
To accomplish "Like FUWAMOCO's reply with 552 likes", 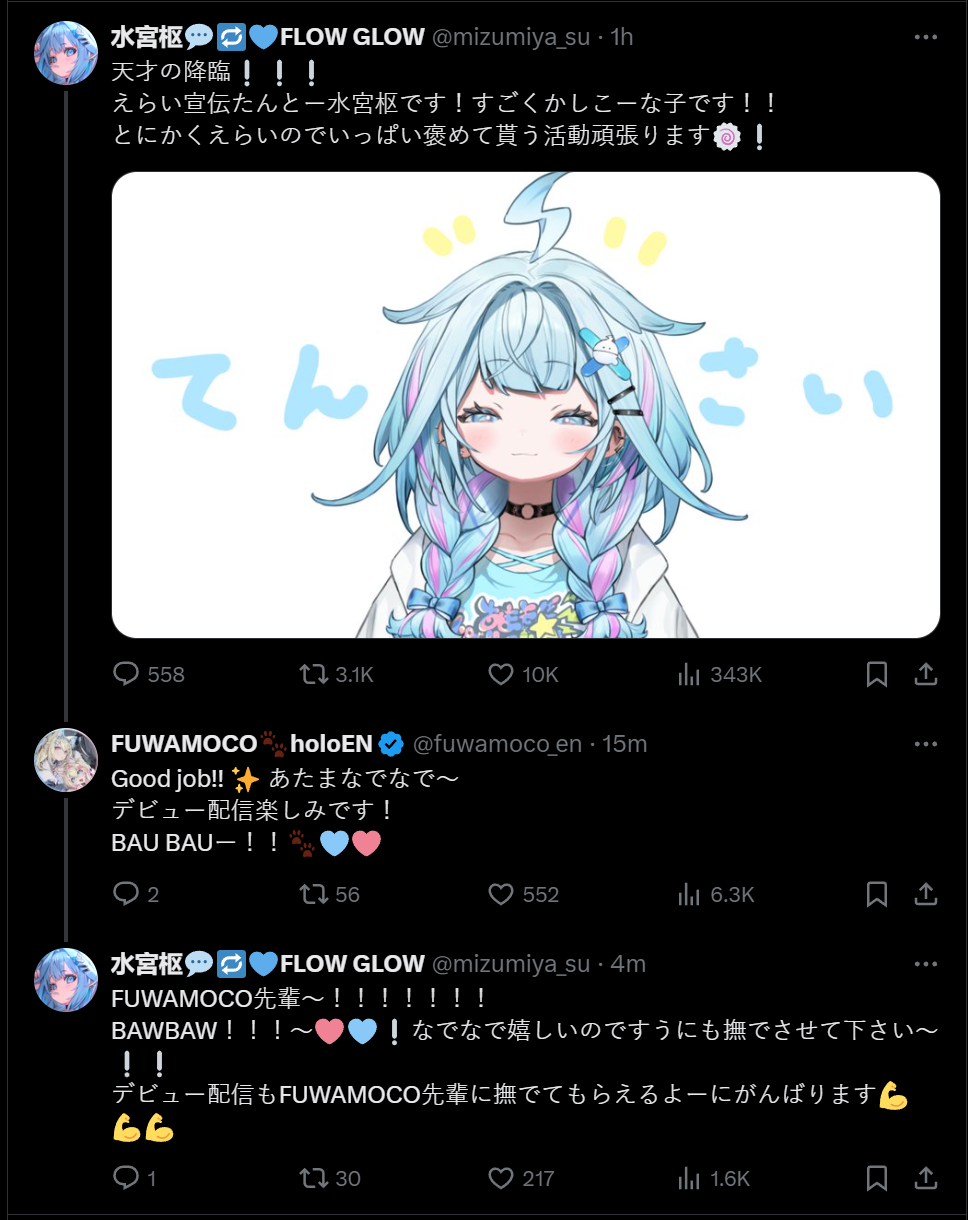I will point(501,894).
